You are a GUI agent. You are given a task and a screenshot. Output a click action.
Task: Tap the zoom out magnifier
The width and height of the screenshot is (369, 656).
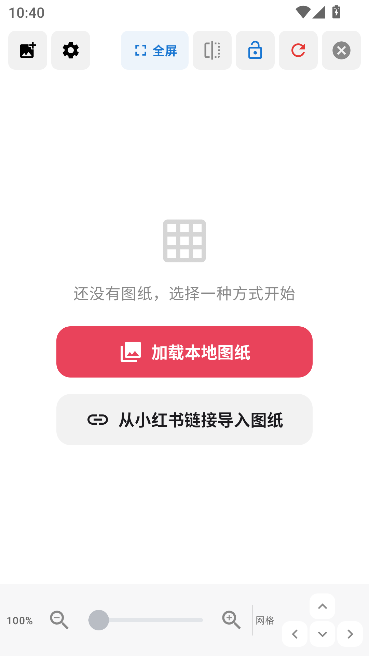[x=59, y=620]
